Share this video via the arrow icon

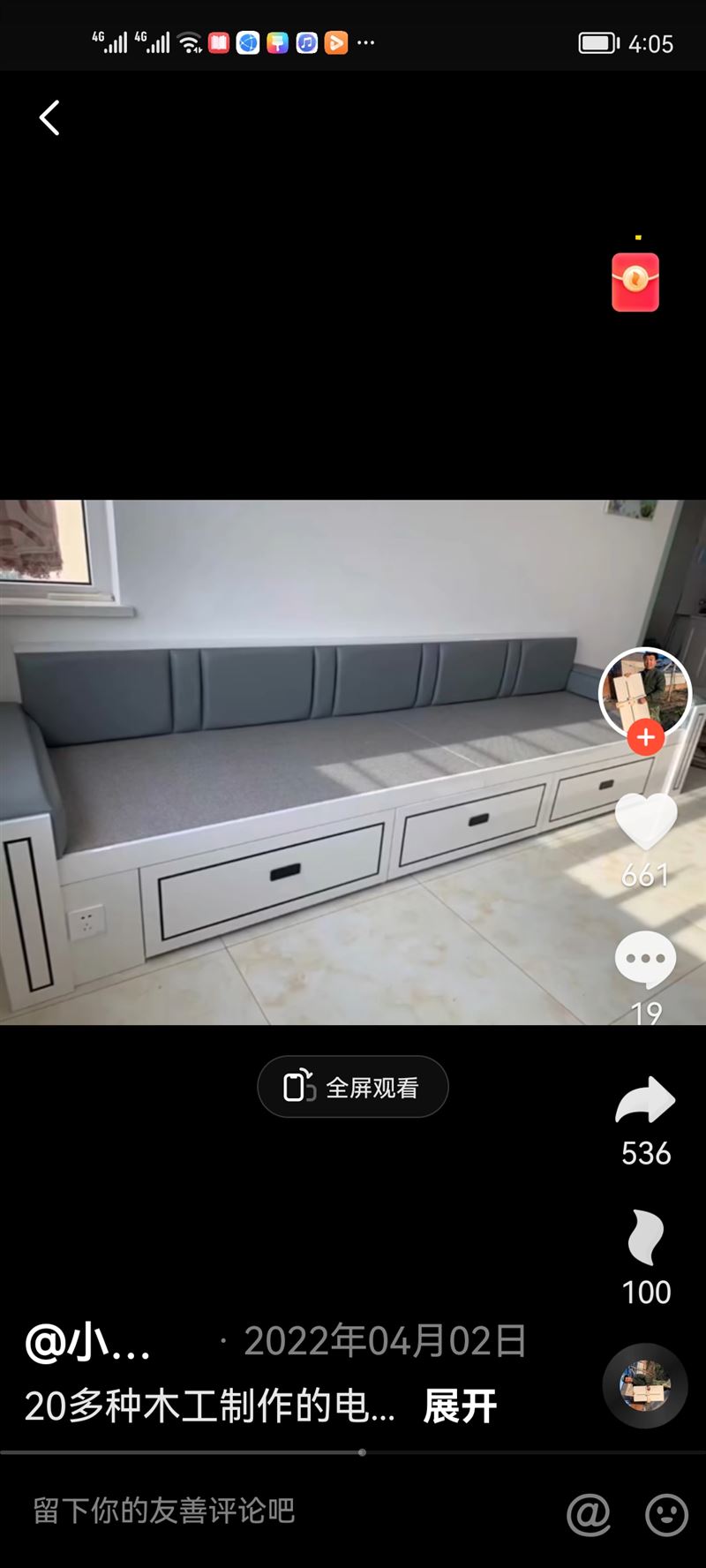645,1100
